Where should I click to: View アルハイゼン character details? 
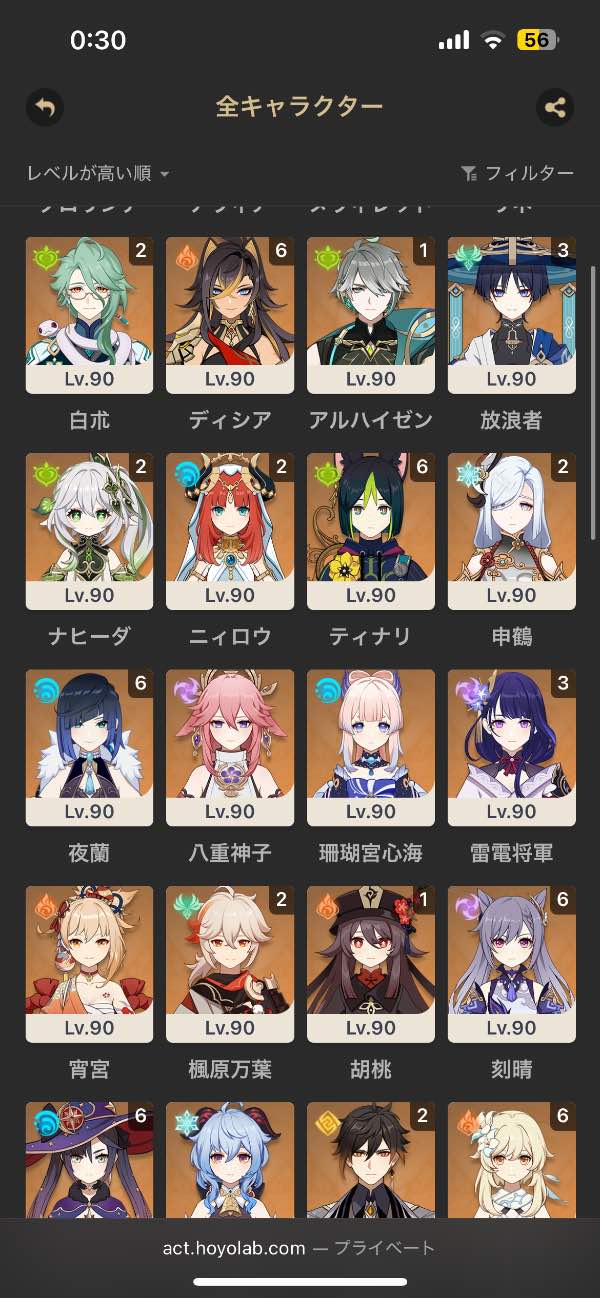371,315
